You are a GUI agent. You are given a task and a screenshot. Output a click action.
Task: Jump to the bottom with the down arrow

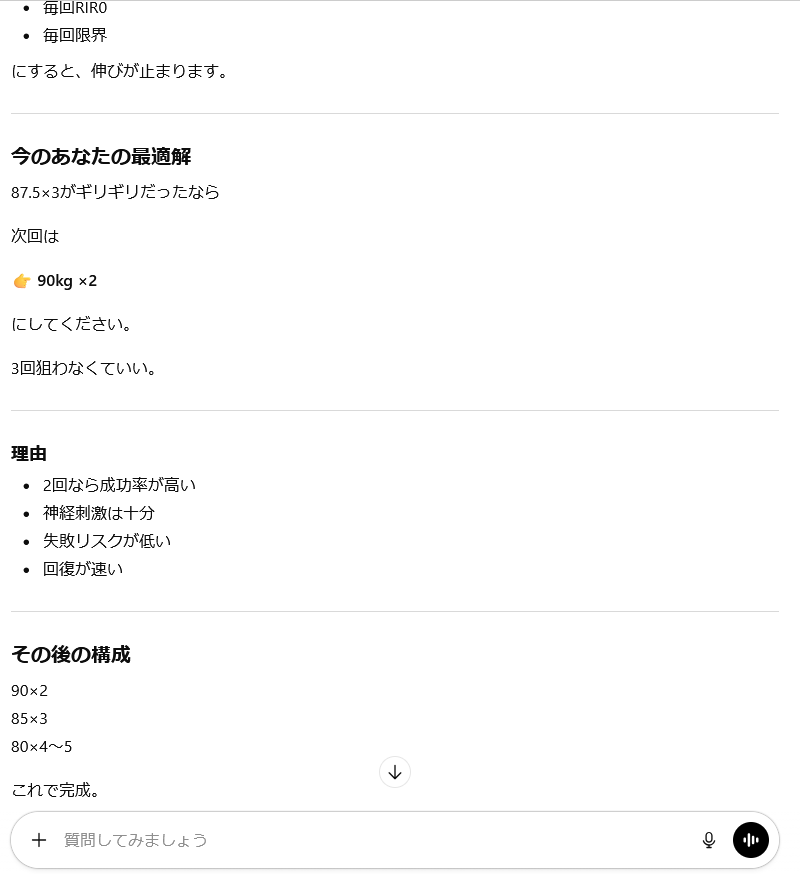point(395,772)
